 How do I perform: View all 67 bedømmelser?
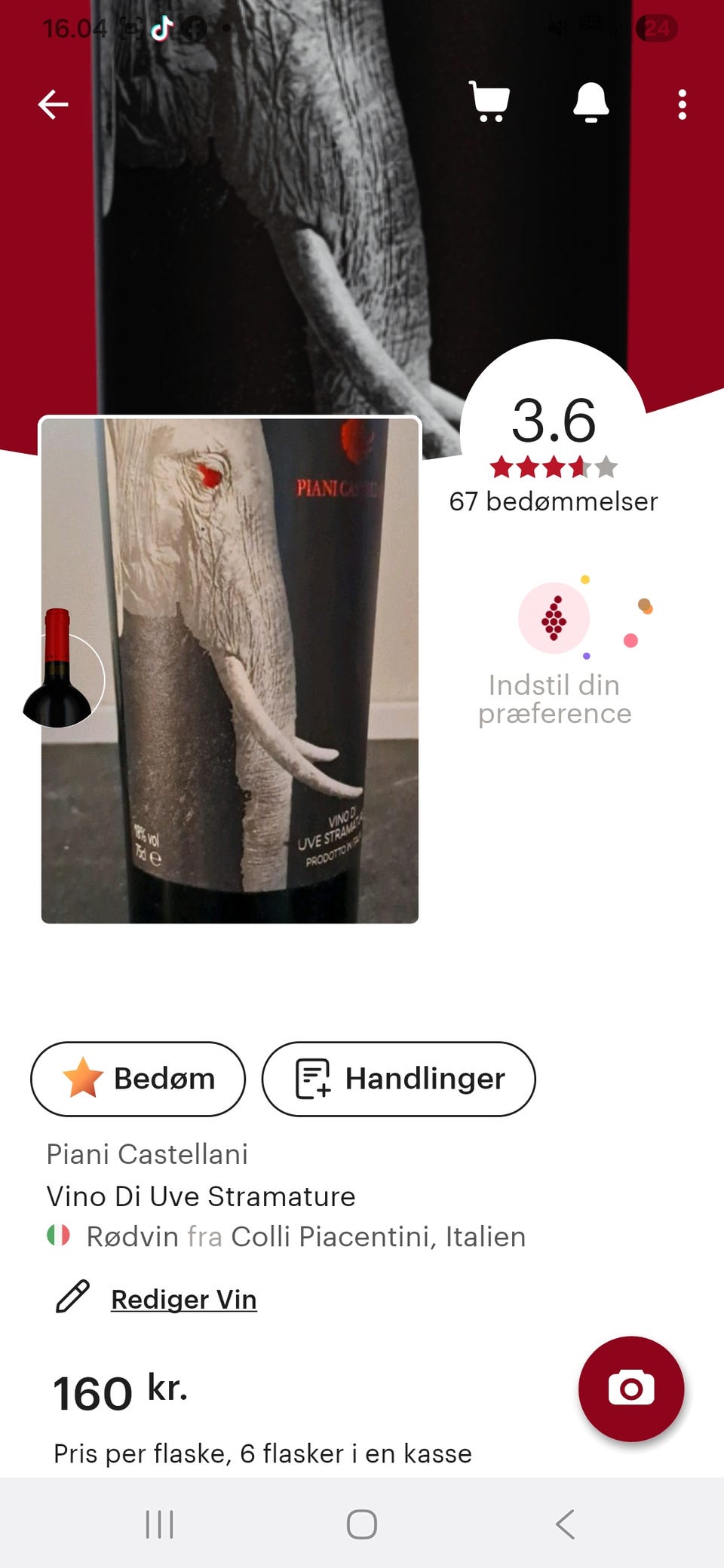coord(553,501)
